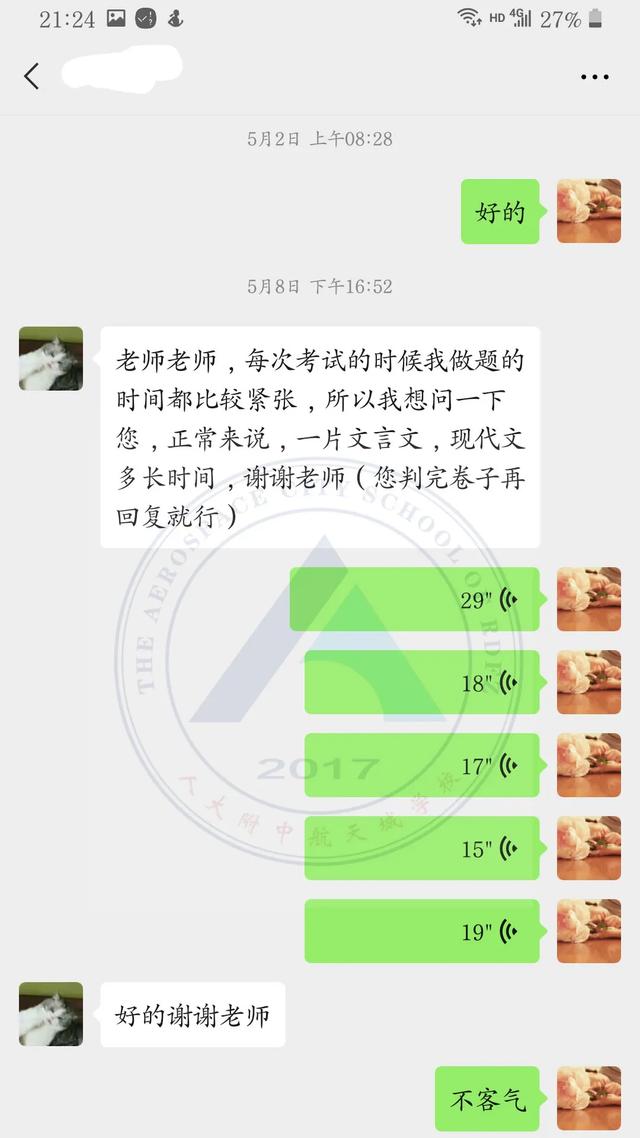Open the three-dot chat menu

(x=594, y=77)
